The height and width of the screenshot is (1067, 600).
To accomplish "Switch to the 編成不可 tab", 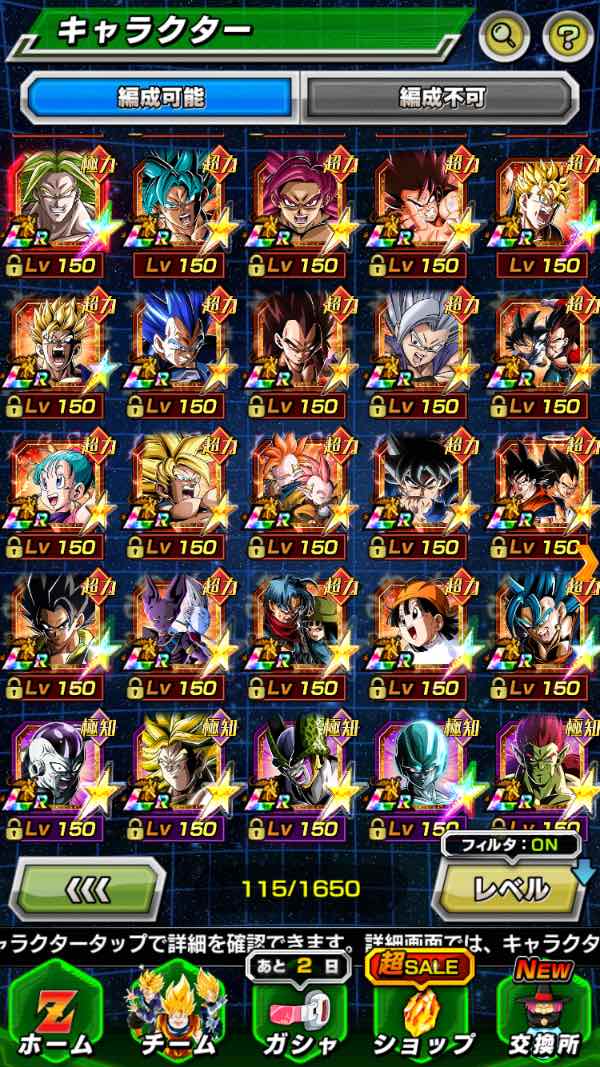I will coord(441,98).
